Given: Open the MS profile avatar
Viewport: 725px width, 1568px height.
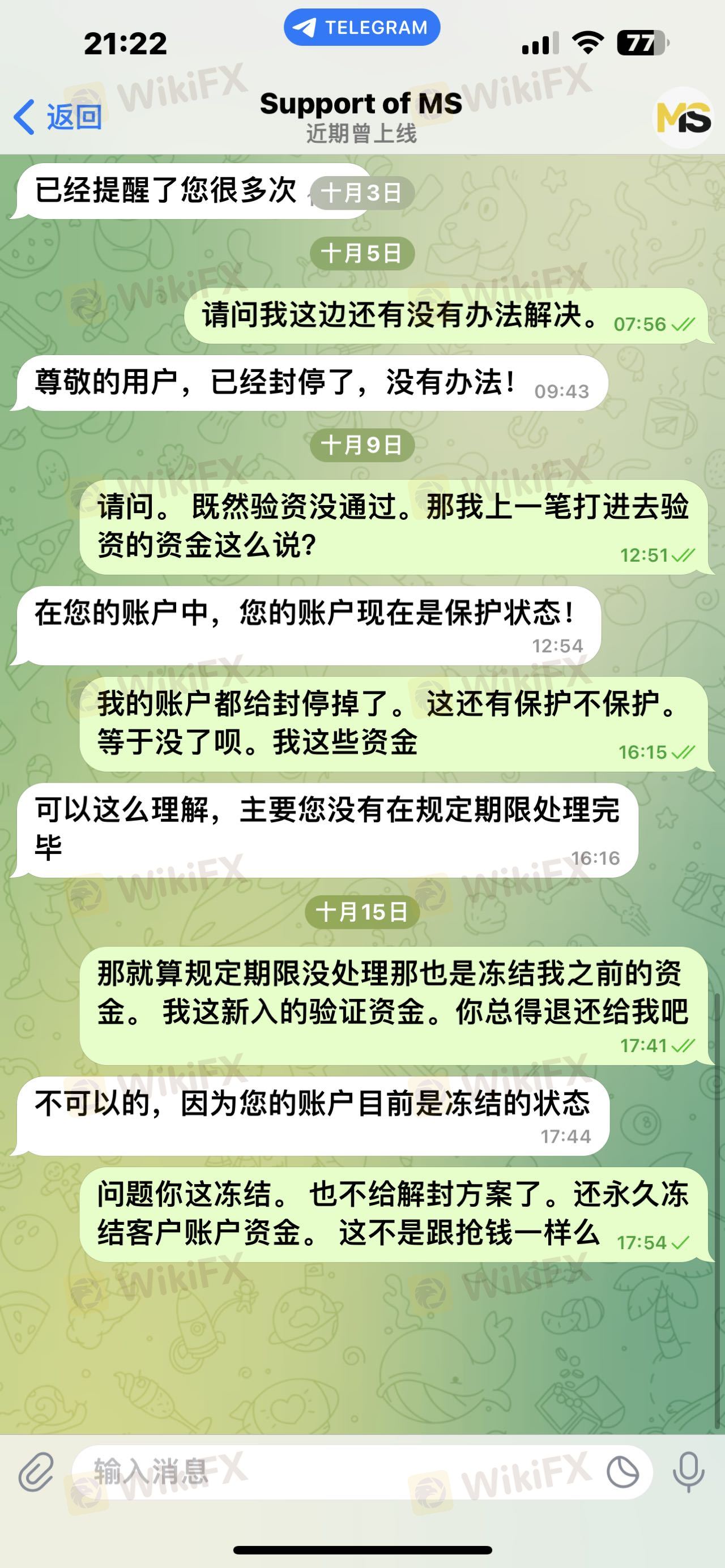Looking at the screenshot, I should pyautogui.click(x=684, y=117).
